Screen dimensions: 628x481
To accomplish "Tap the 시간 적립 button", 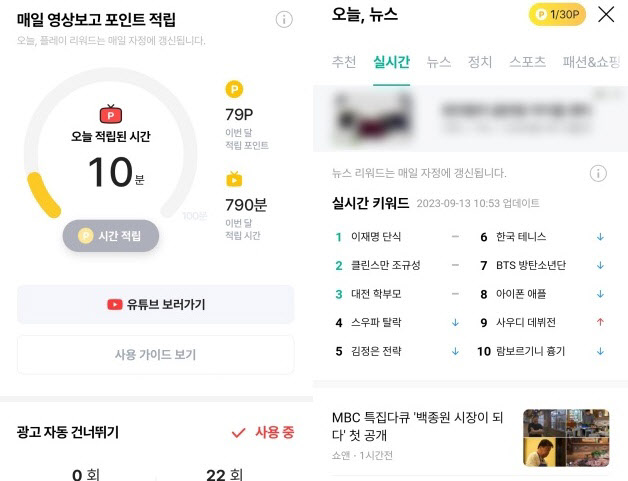I will (x=111, y=236).
